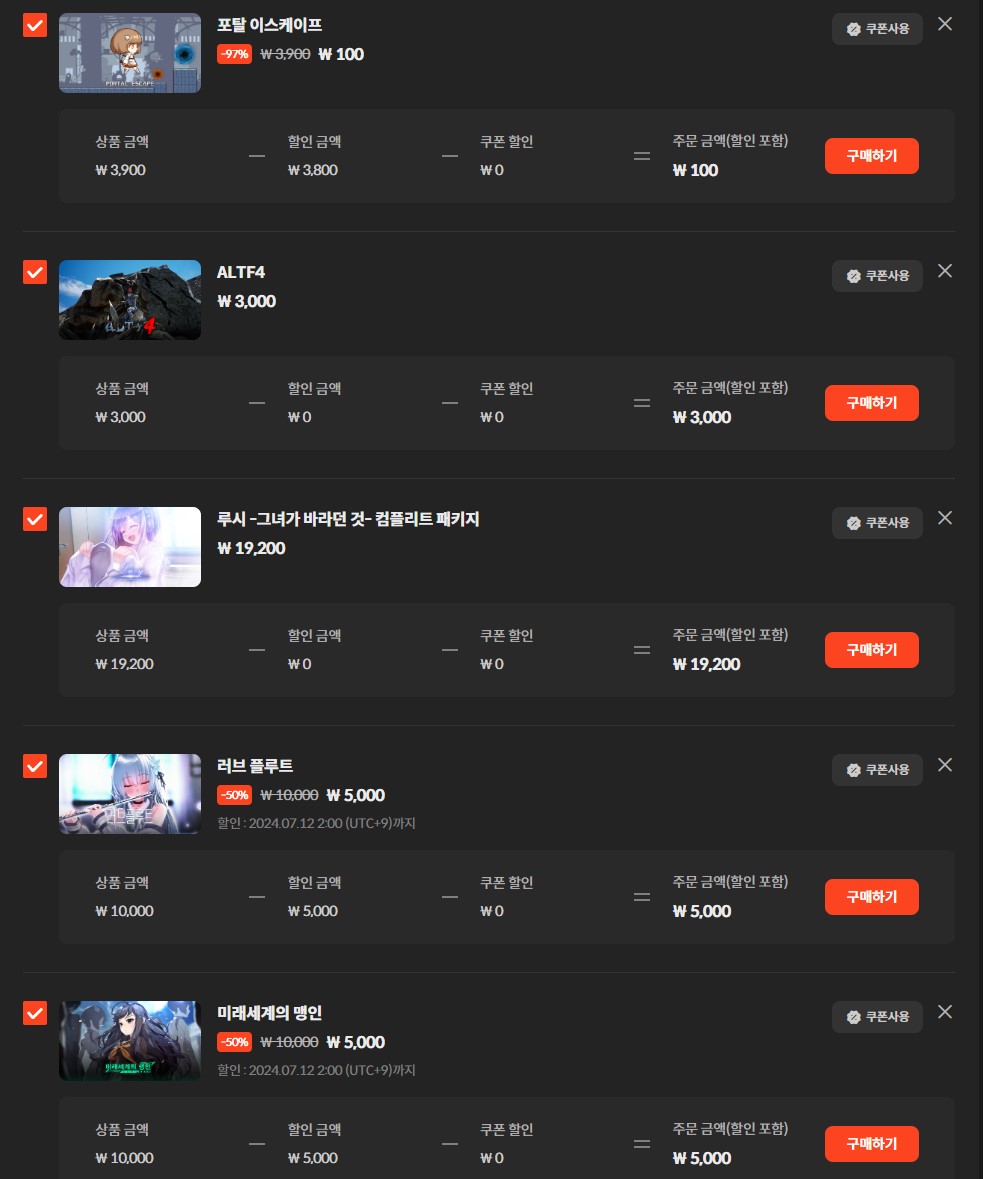The width and height of the screenshot is (983, 1179).
Task: Uncheck the 루시 컴플리트 패키지 checkbox
Action: click(x=35, y=519)
